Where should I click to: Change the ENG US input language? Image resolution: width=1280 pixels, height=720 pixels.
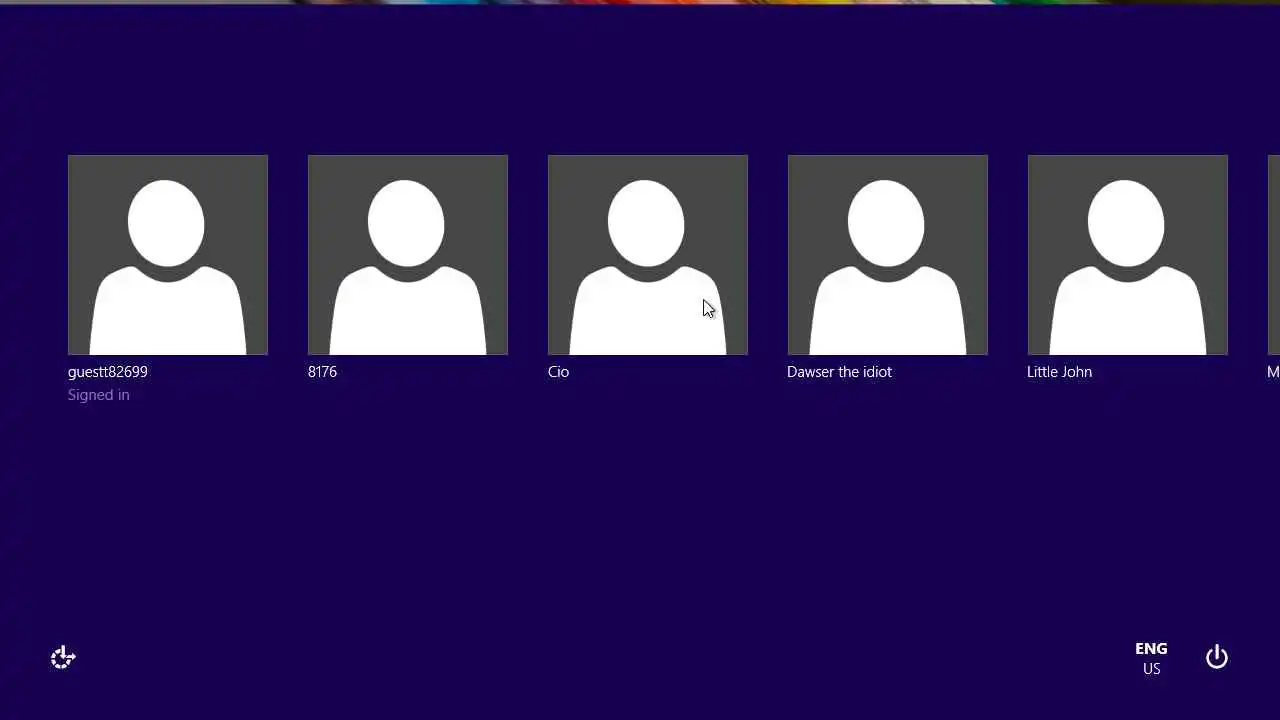[1151, 658]
